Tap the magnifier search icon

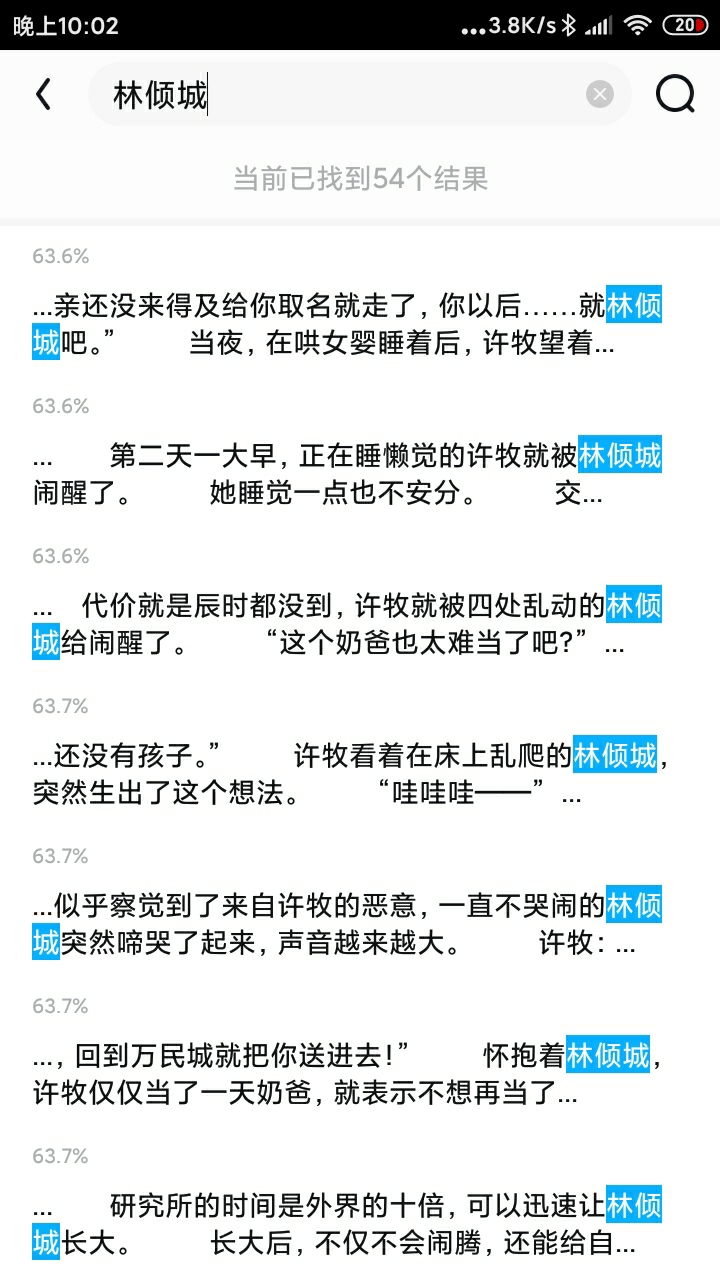pyautogui.click(x=675, y=95)
